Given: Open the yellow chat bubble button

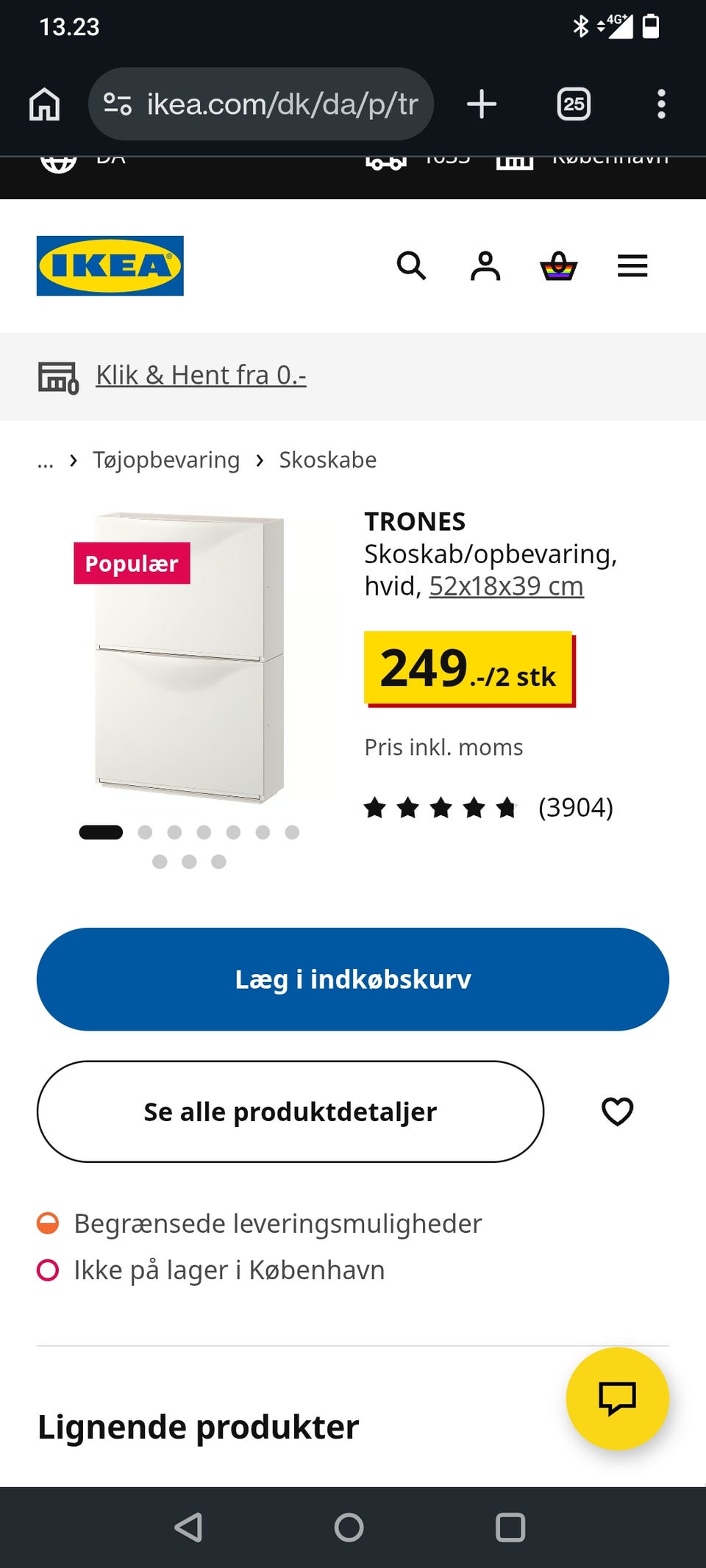Looking at the screenshot, I should tap(617, 1398).
